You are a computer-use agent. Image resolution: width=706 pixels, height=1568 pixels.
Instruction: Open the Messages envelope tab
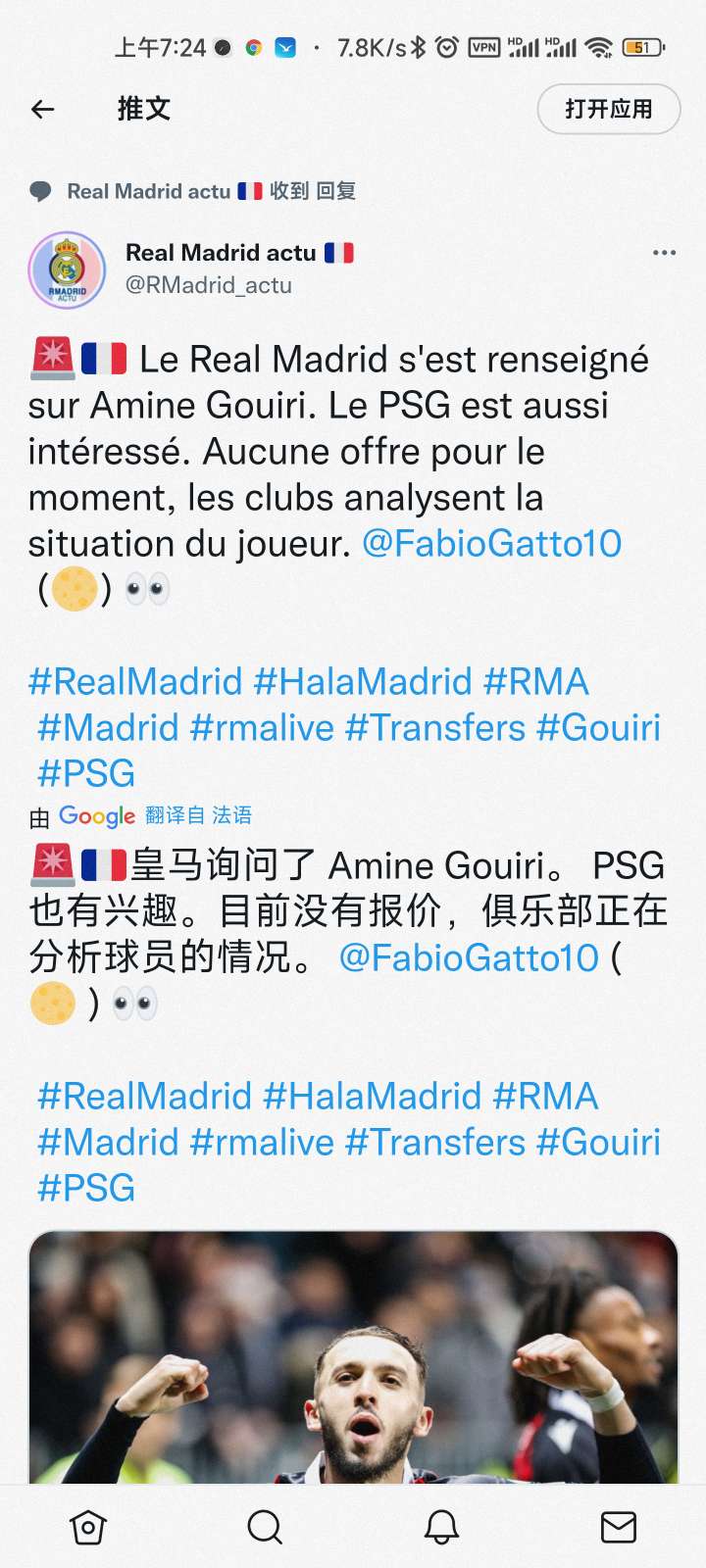[x=618, y=1527]
